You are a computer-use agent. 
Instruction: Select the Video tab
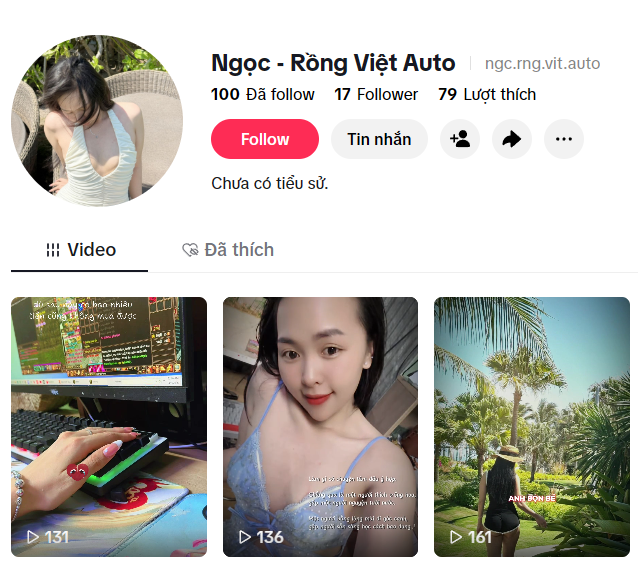coord(81,250)
